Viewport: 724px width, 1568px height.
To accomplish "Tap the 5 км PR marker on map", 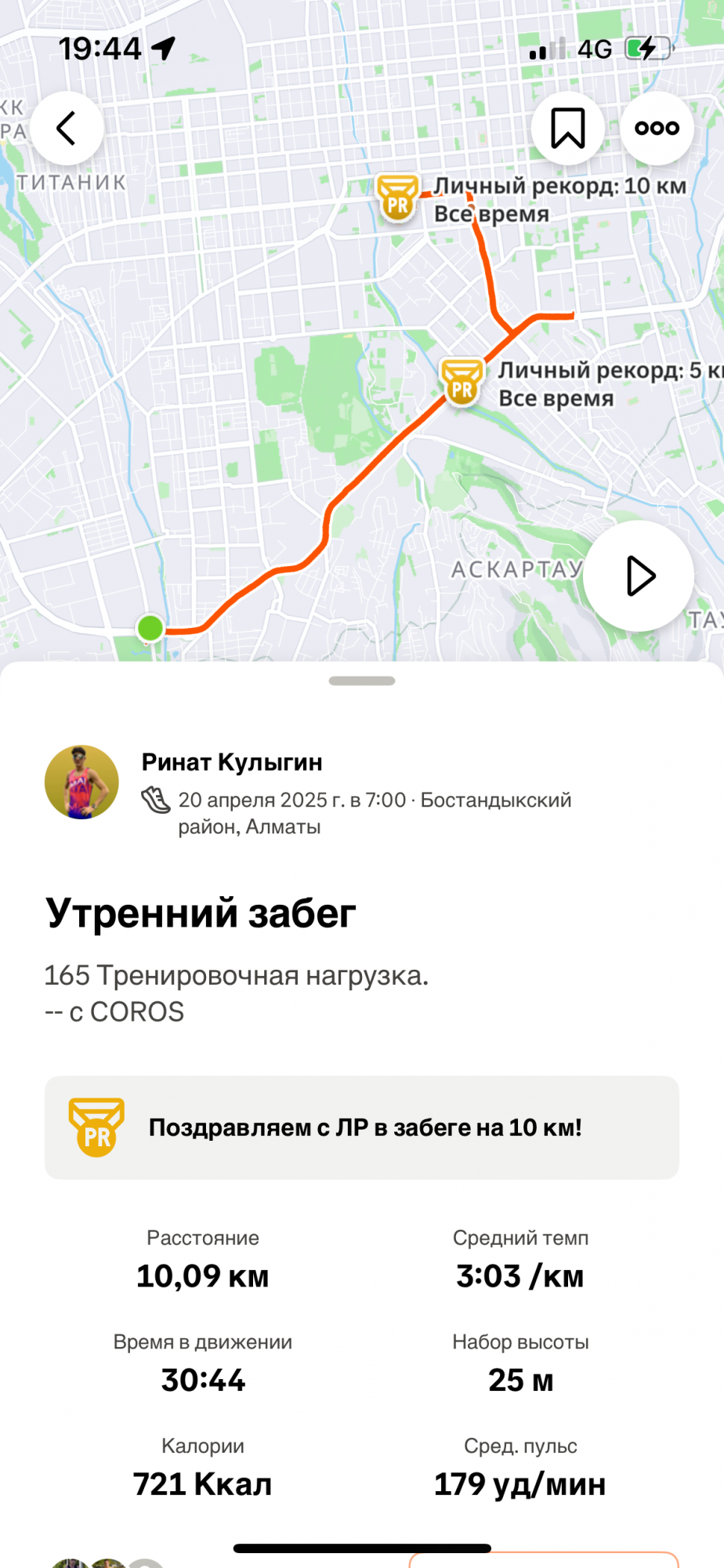I will coord(462,382).
